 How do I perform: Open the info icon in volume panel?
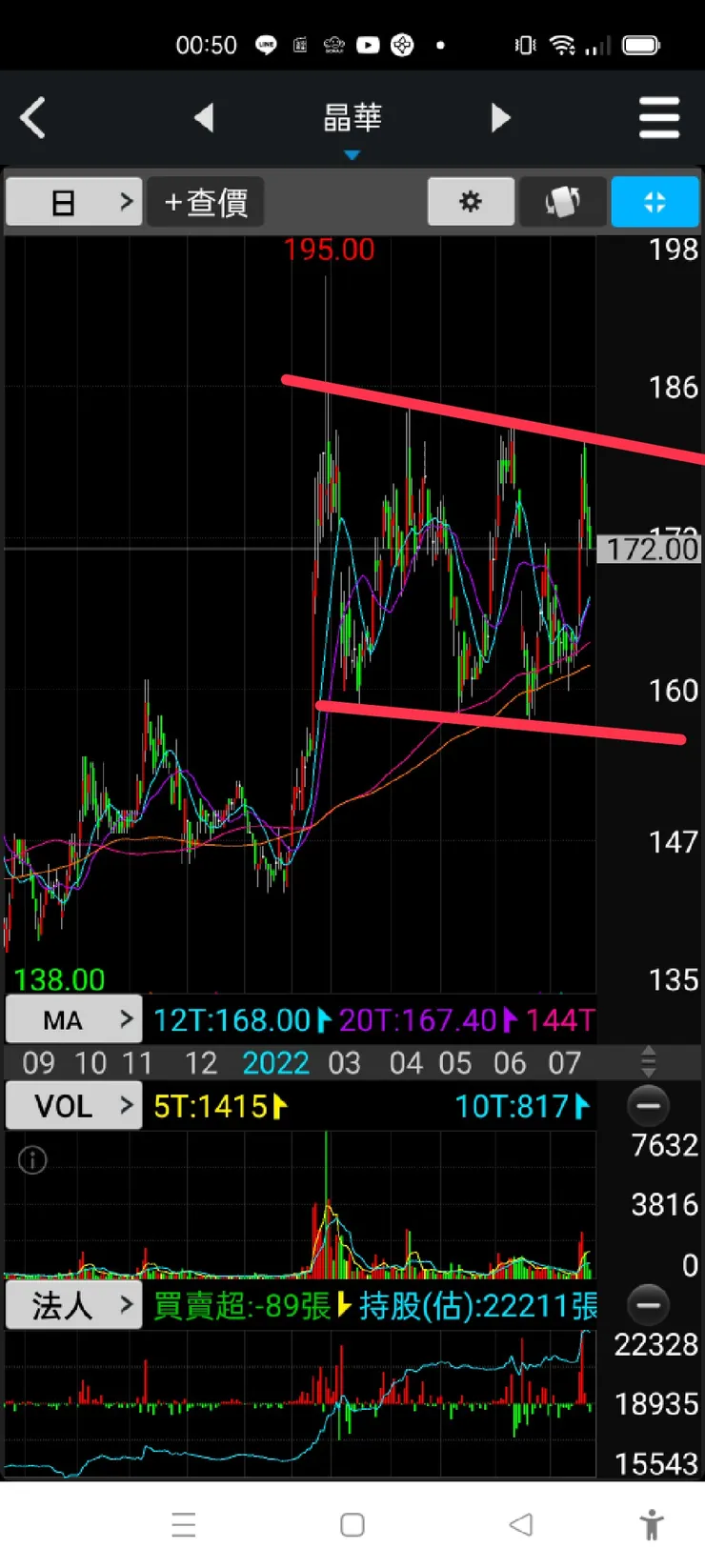32,1159
